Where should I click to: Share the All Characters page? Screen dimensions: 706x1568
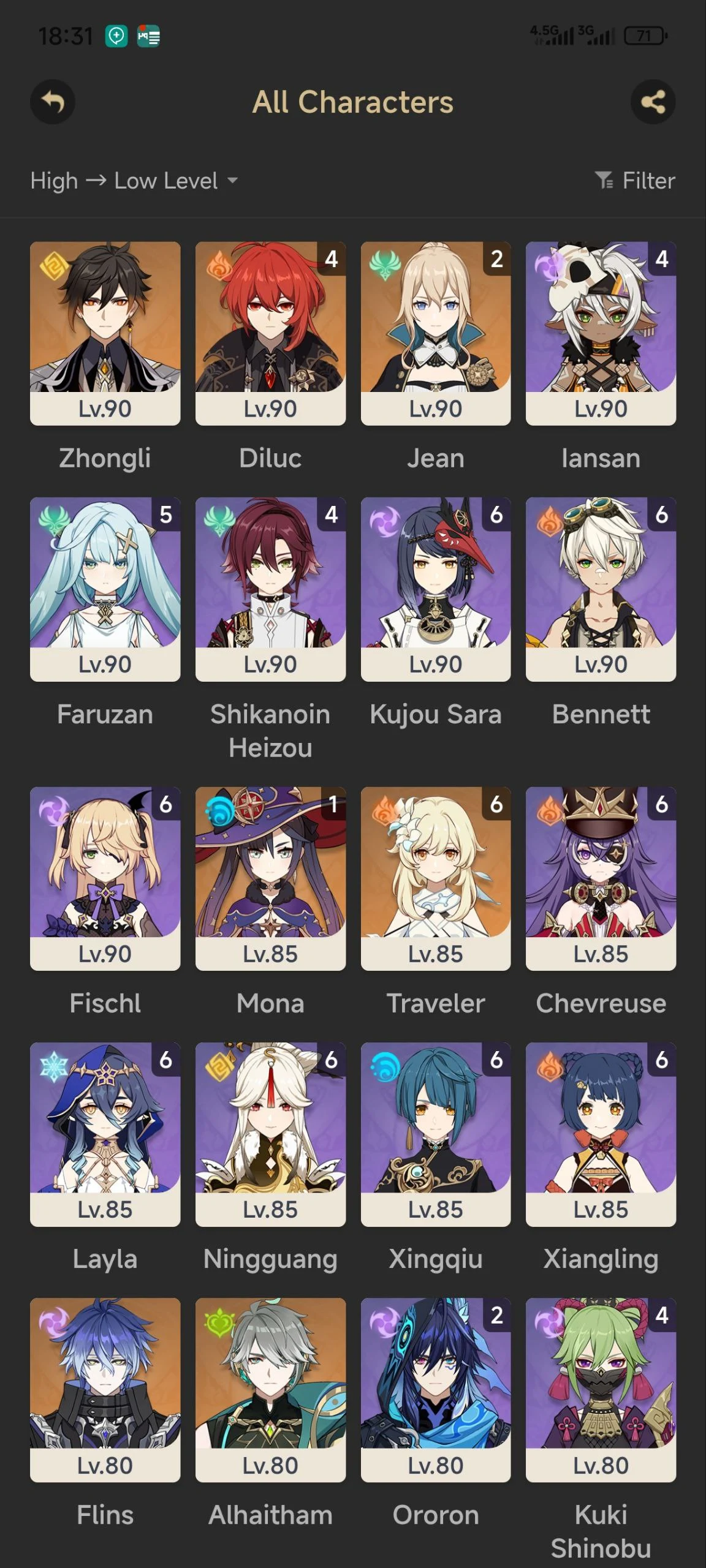(x=653, y=102)
